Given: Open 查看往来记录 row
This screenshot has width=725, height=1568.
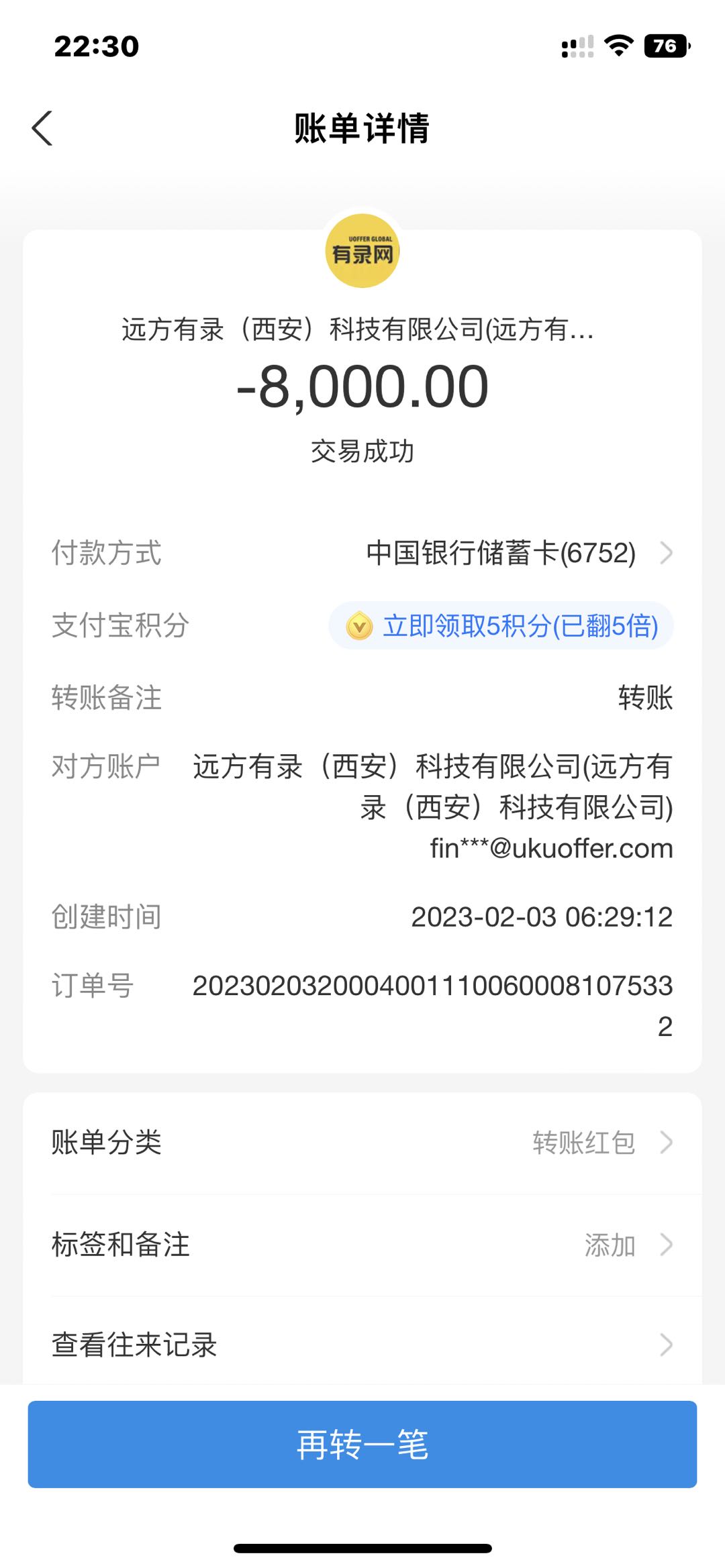Looking at the screenshot, I should [x=362, y=1345].
